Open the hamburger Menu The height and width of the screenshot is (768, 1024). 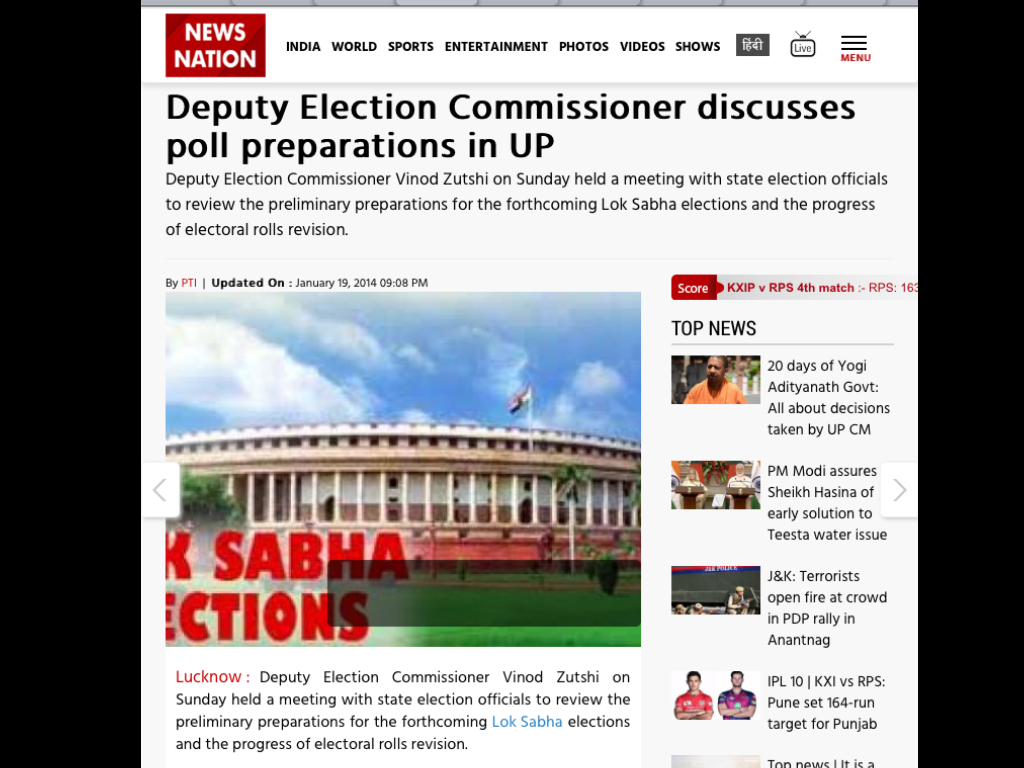855,48
